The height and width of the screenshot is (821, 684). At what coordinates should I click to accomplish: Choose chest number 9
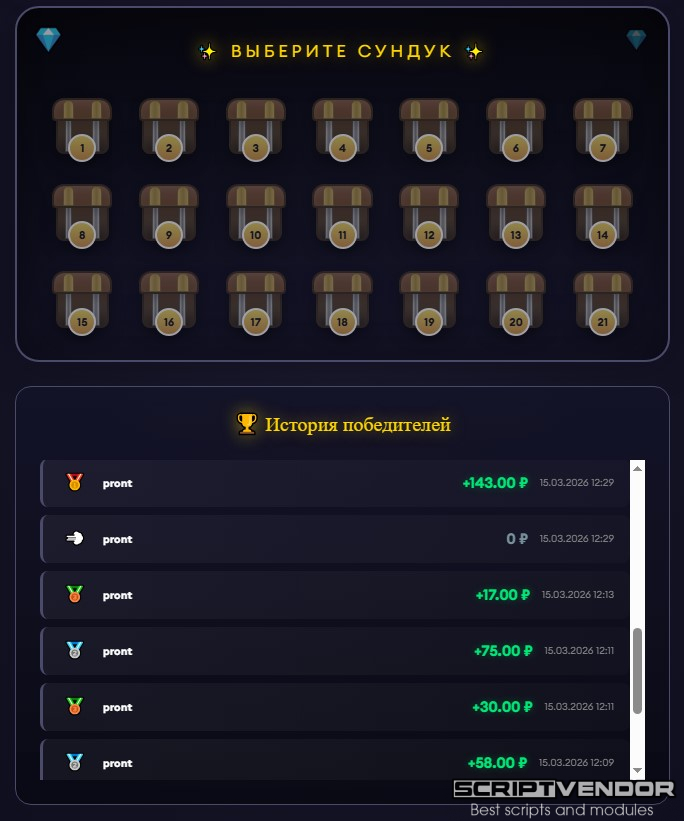169,216
